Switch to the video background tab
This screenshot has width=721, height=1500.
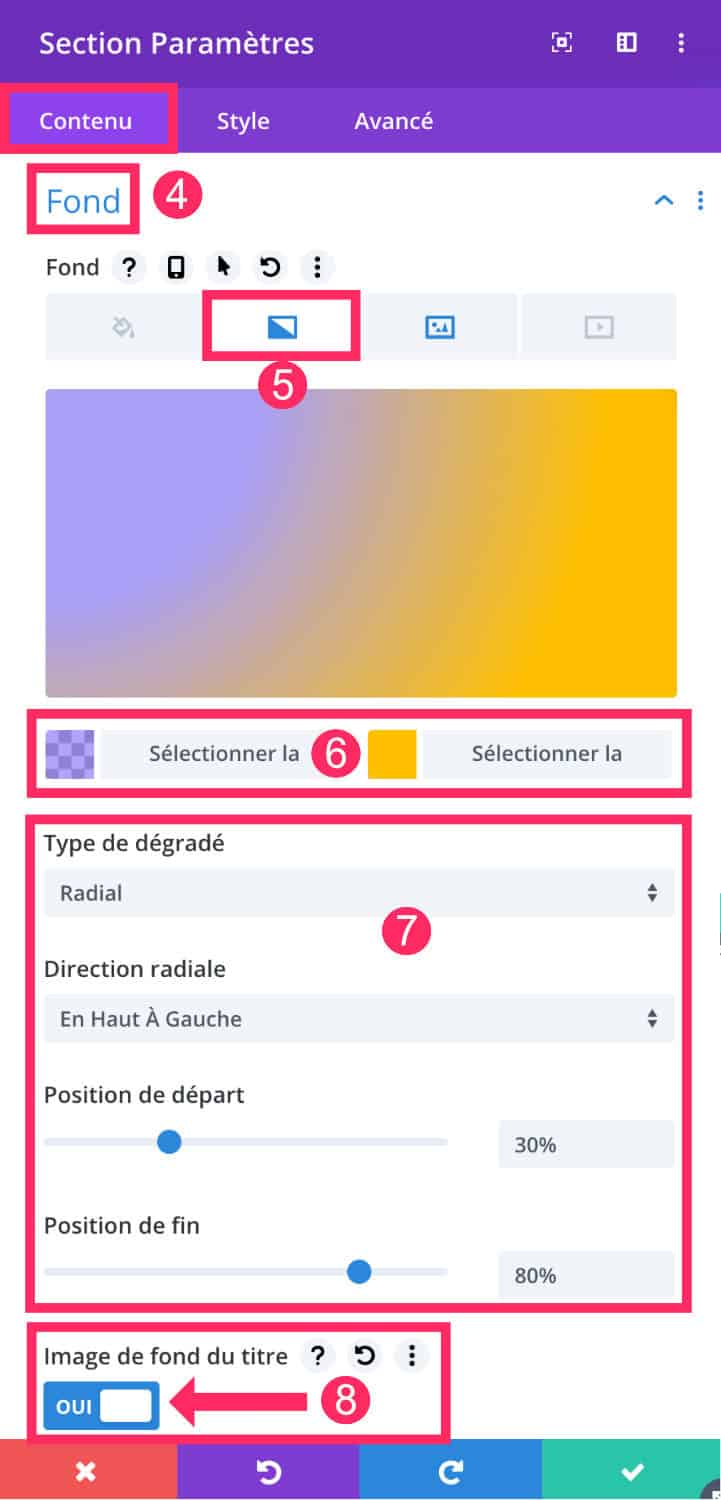click(x=598, y=326)
